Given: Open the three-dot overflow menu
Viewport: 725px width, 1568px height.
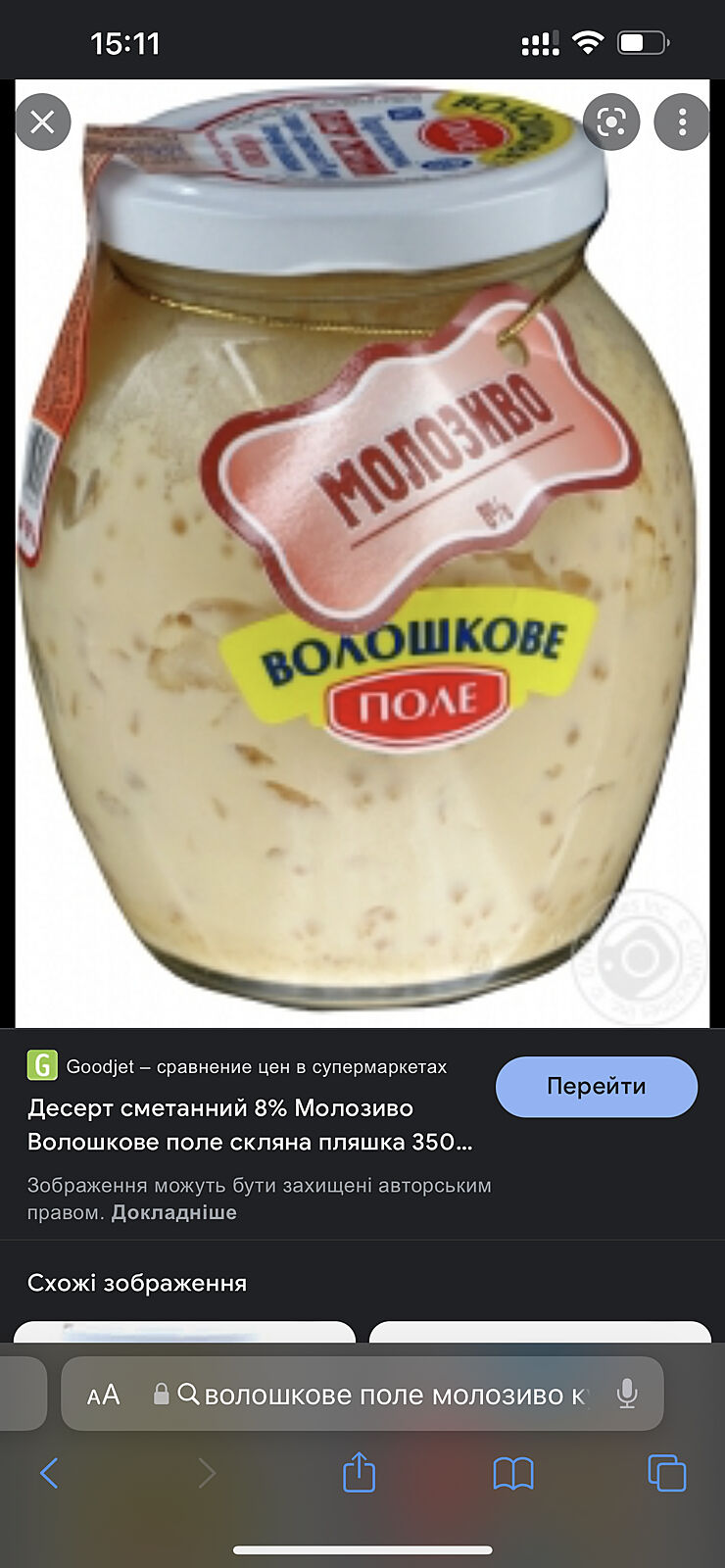Looking at the screenshot, I should 682,122.
